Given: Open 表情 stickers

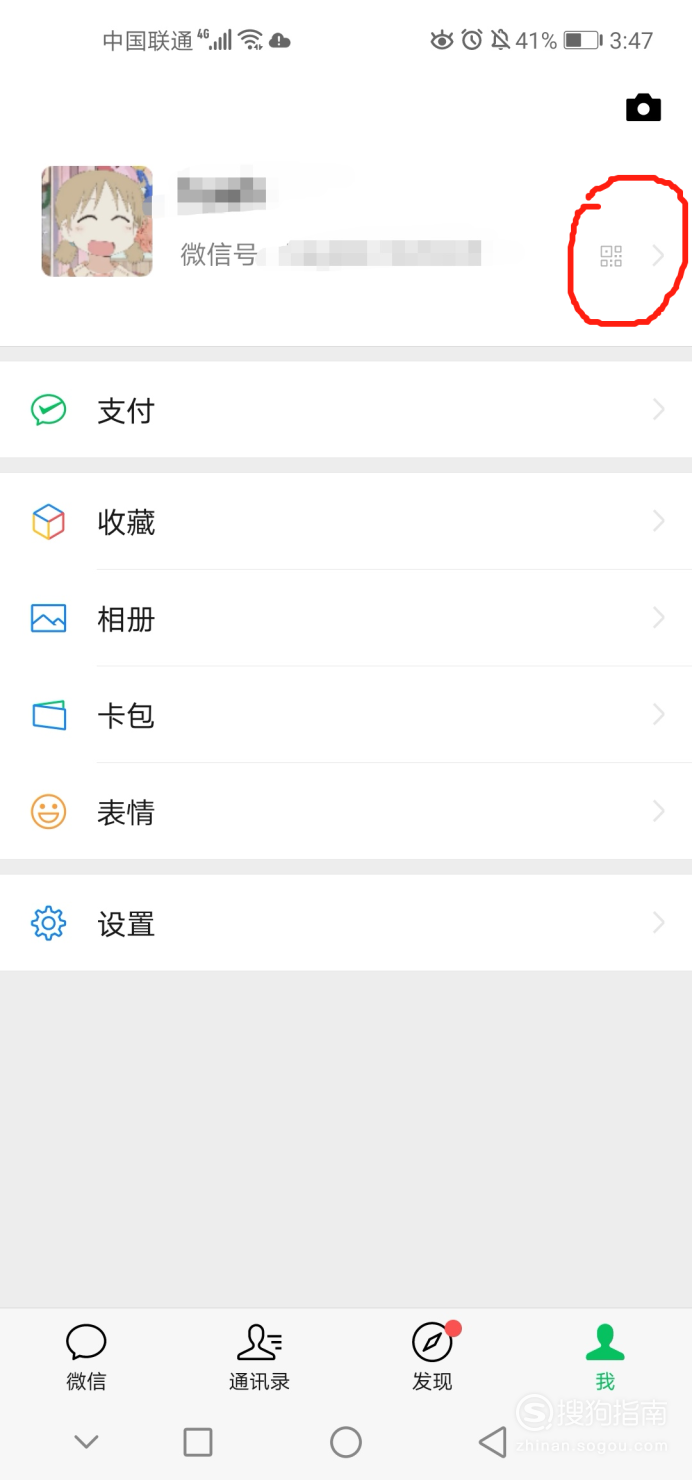Looking at the screenshot, I should tap(345, 812).
